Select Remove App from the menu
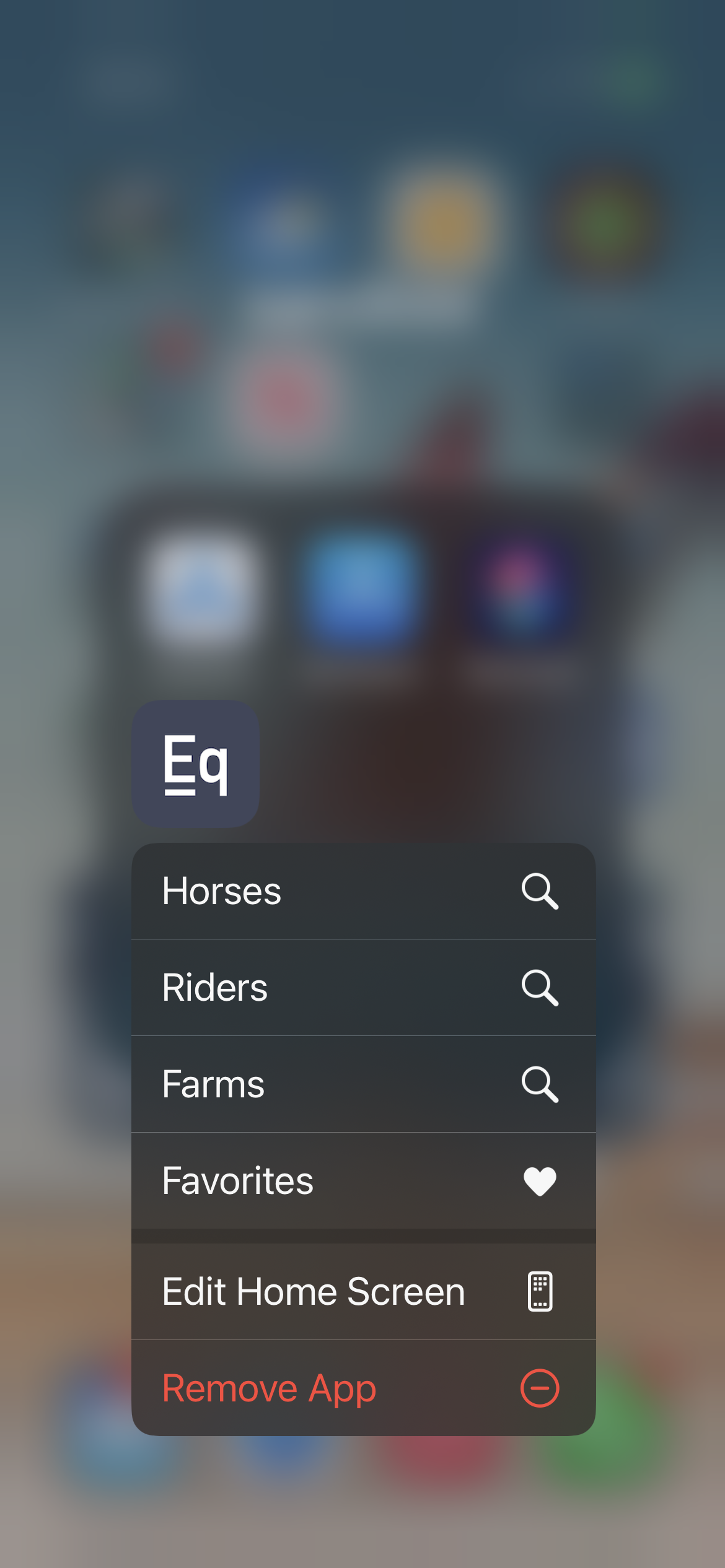Image resolution: width=725 pixels, height=1568 pixels. pyautogui.click(x=362, y=1388)
